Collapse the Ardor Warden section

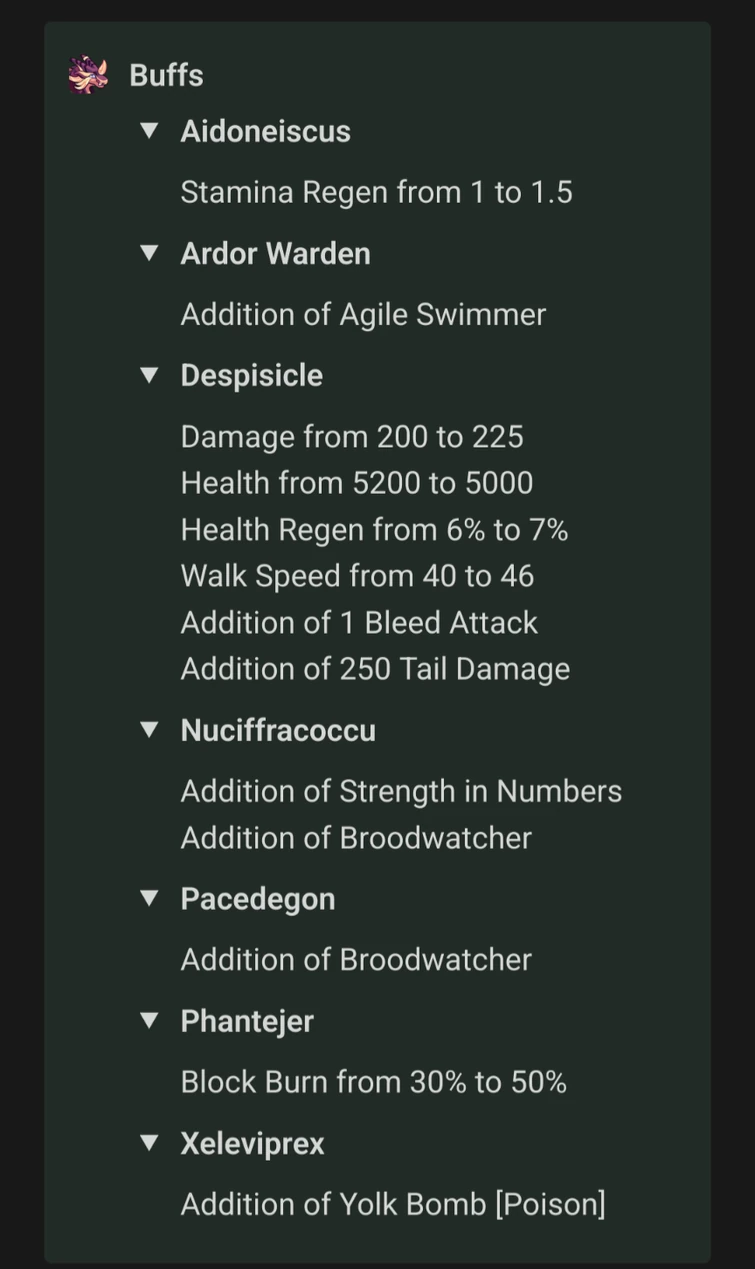click(x=150, y=253)
